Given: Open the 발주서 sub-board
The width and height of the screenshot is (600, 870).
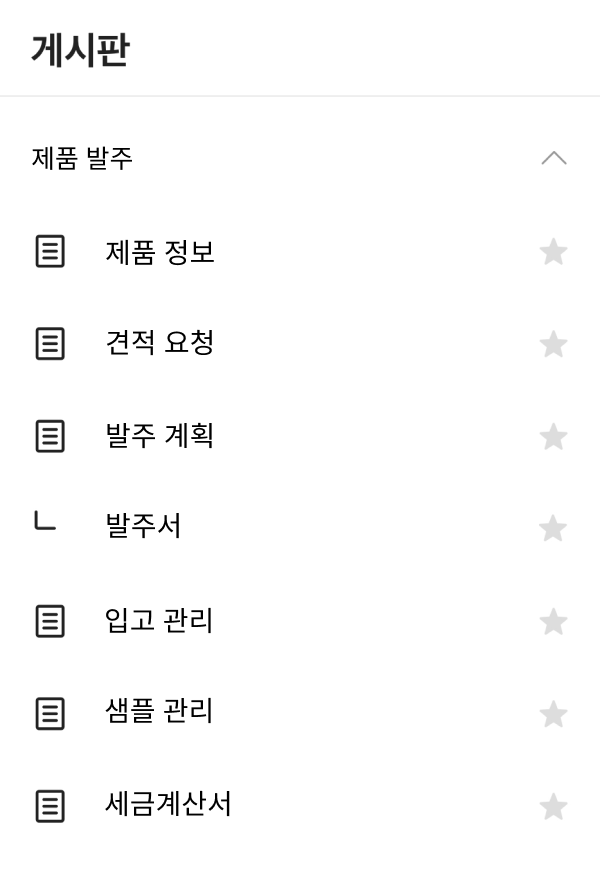Looking at the screenshot, I should coord(143,527).
